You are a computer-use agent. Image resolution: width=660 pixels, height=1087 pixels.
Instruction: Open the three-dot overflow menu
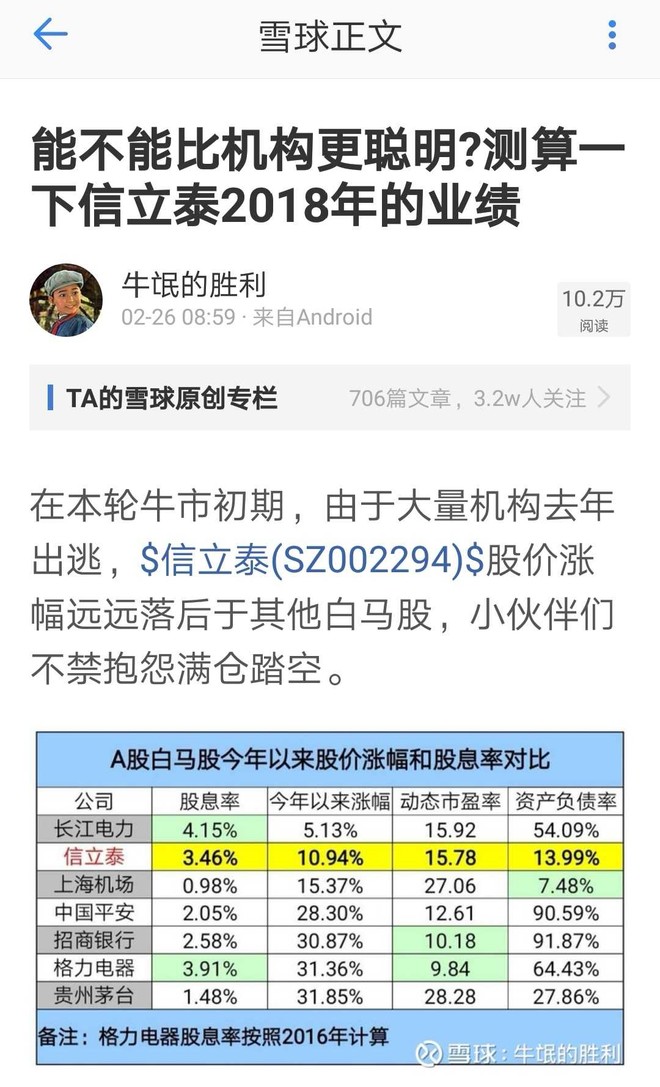point(611,35)
